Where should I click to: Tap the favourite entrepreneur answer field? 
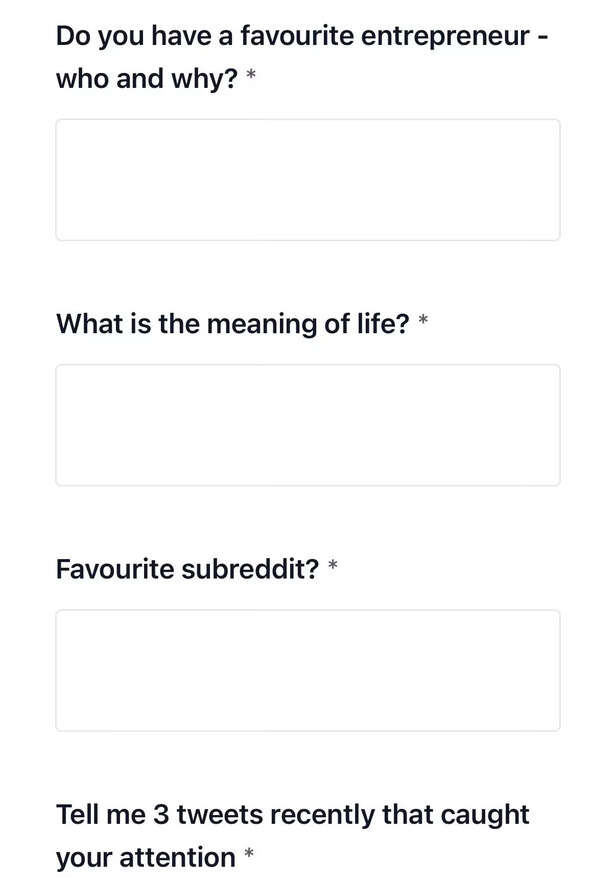point(307,180)
